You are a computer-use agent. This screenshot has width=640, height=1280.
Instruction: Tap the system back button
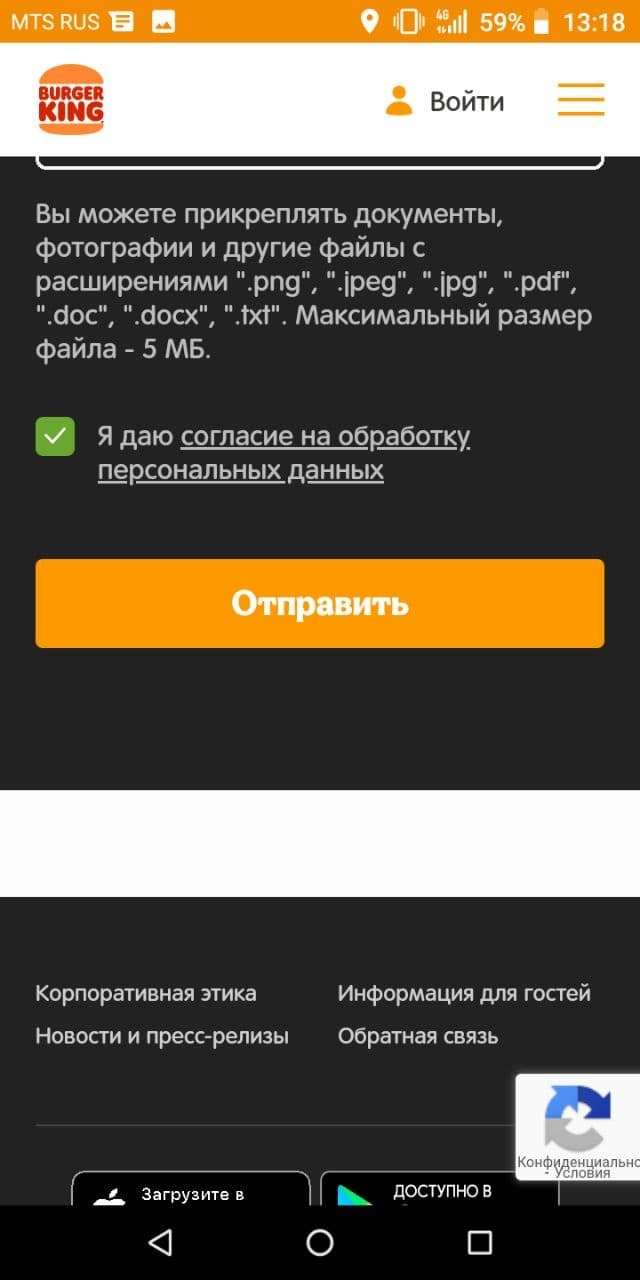tap(160, 1242)
